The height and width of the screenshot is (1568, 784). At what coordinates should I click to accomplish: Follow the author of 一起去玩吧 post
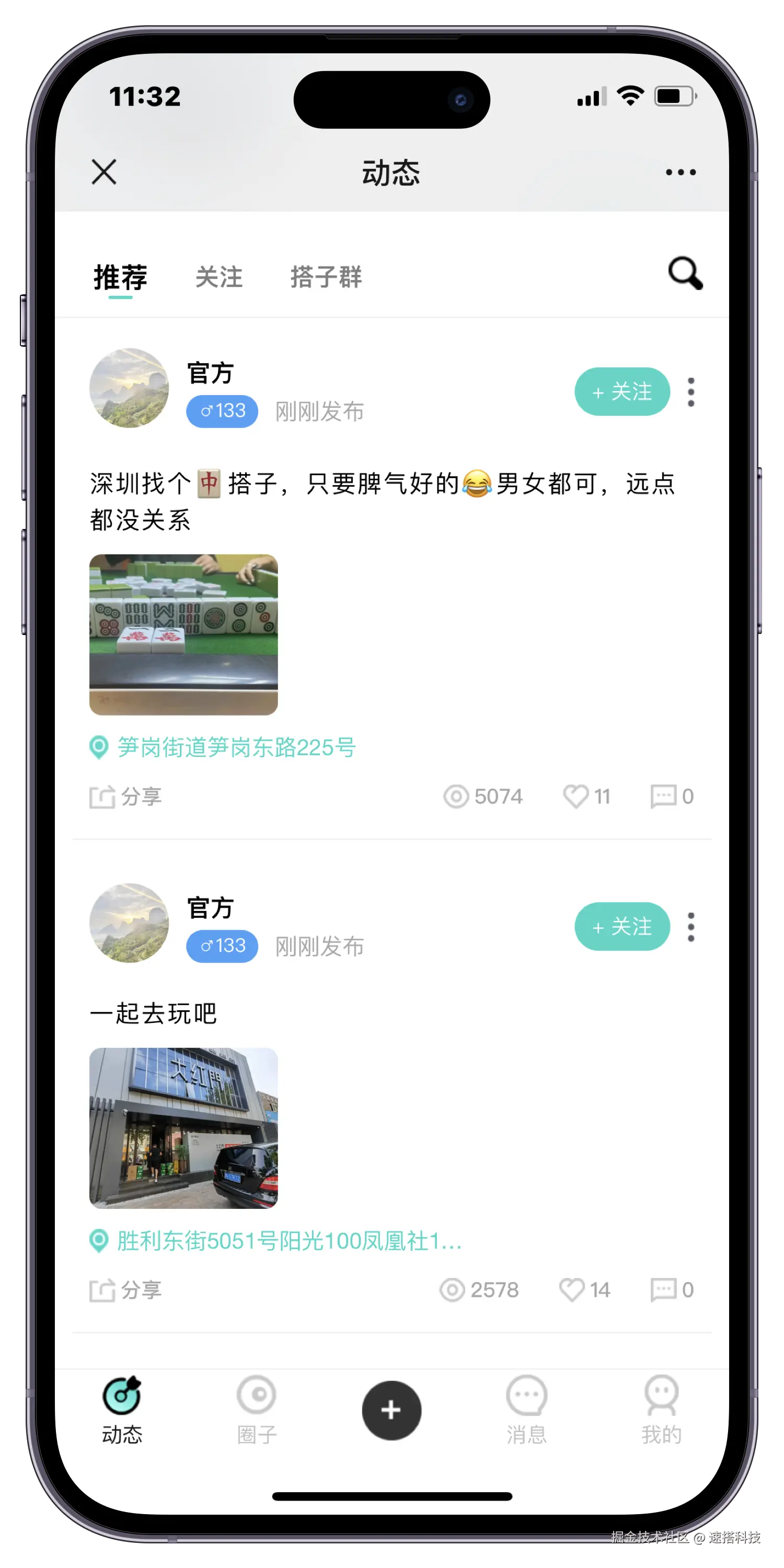point(621,927)
